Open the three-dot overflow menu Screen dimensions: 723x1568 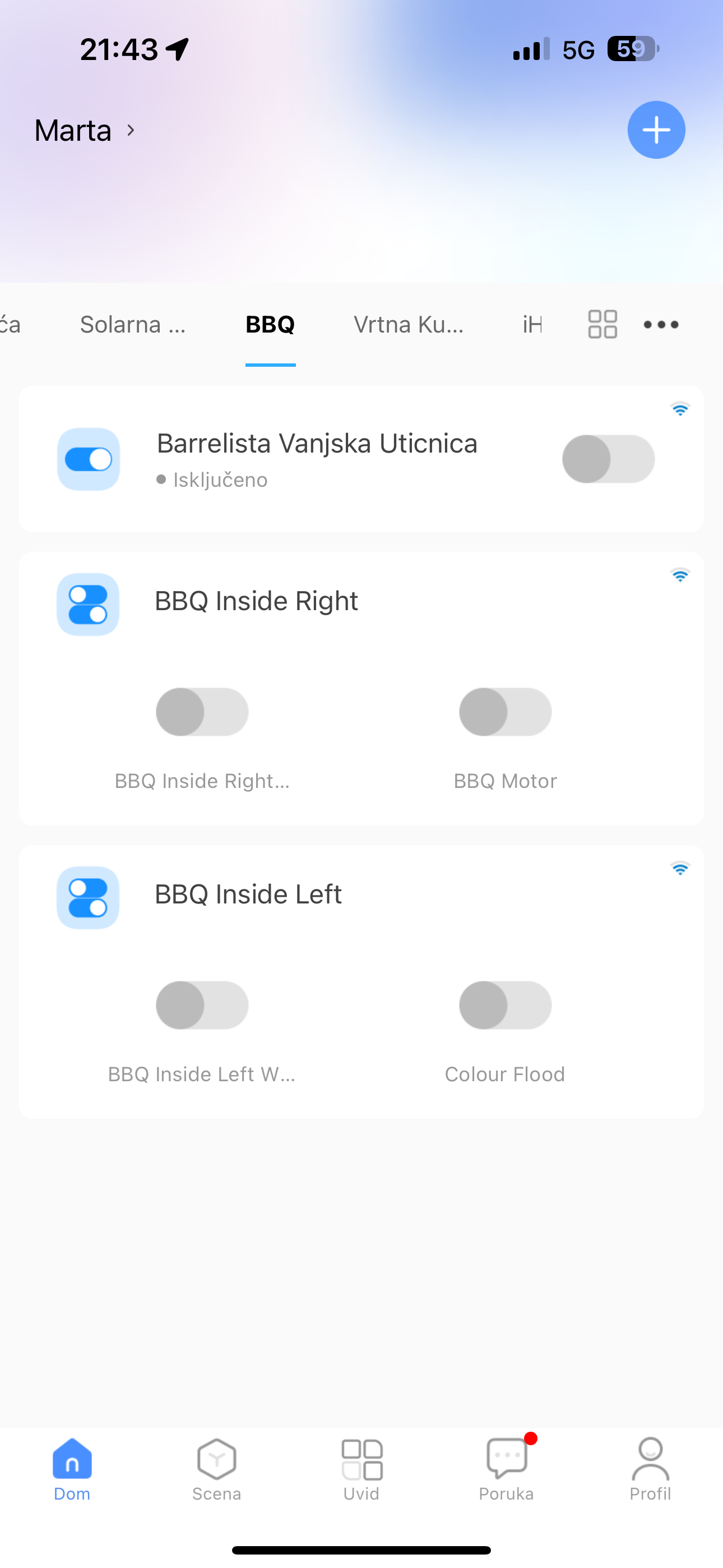pyautogui.click(x=661, y=325)
